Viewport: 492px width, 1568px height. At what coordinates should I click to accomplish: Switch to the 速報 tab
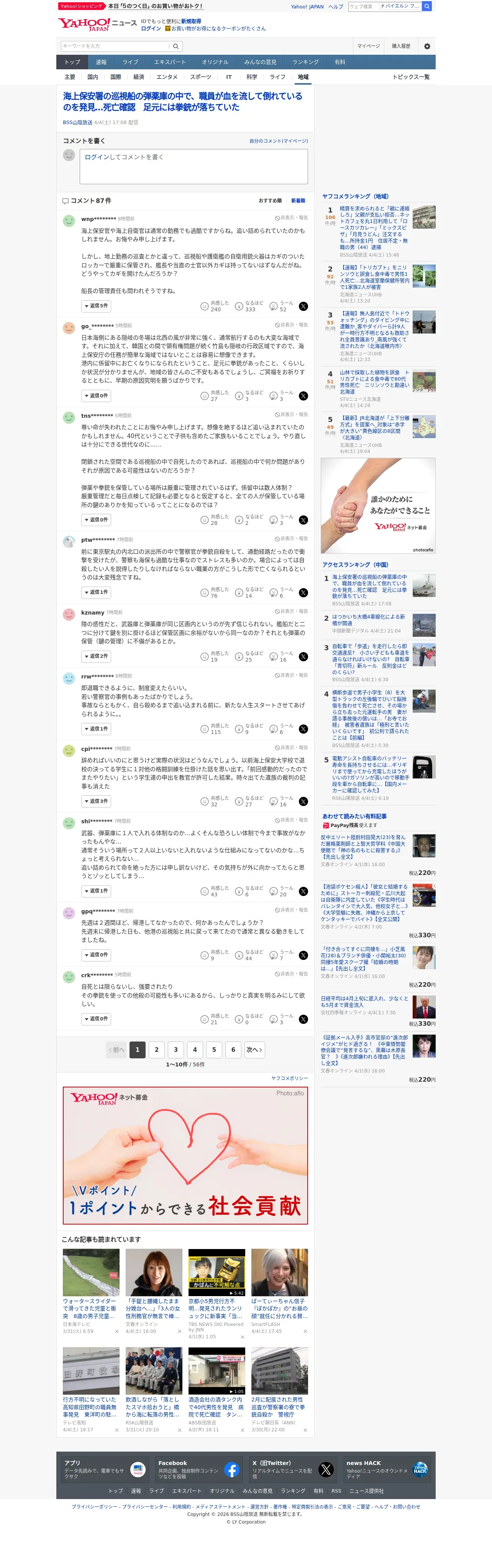click(101, 62)
